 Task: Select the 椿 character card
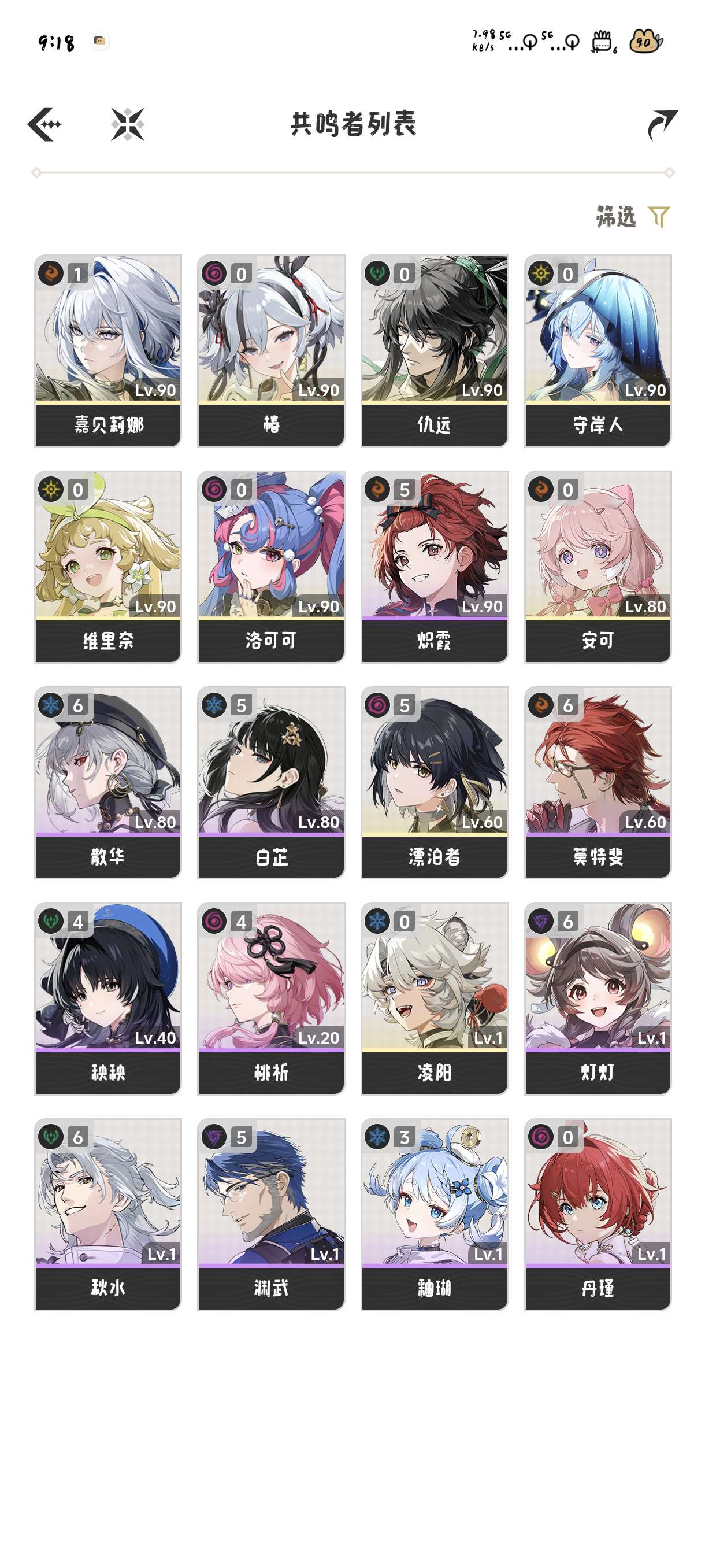pyautogui.click(x=271, y=350)
